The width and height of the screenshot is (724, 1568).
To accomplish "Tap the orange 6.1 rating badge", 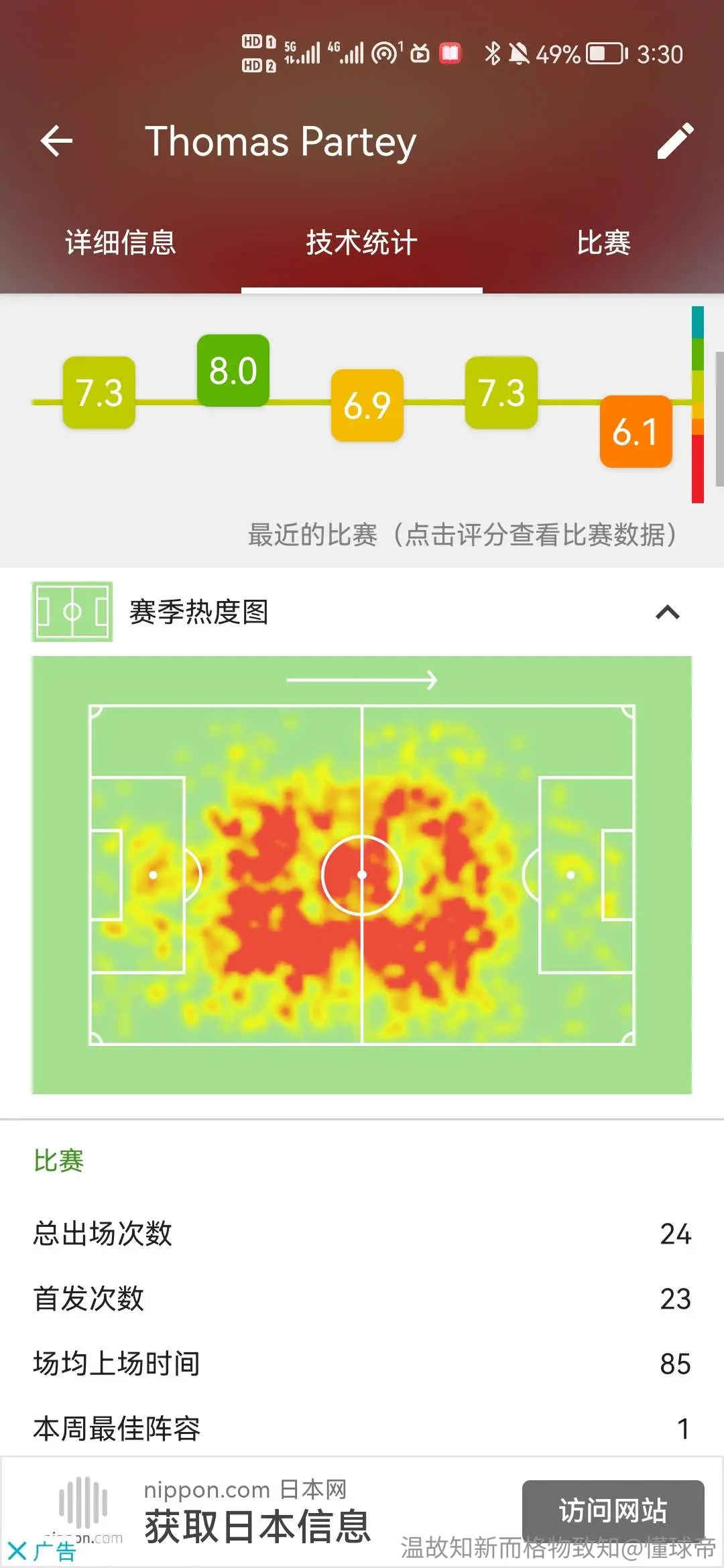I will coord(636,432).
